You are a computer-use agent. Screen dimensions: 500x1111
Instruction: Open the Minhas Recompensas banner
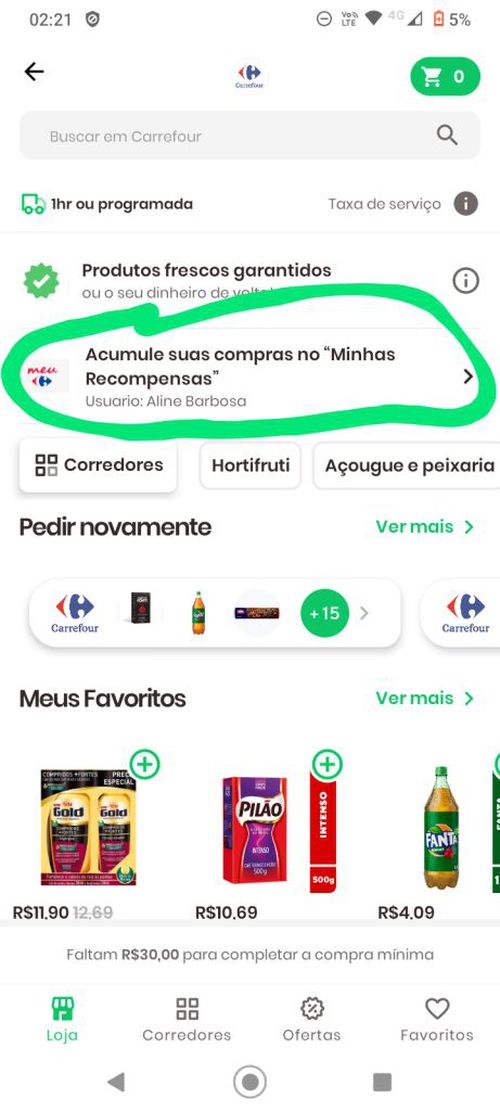(x=249, y=376)
